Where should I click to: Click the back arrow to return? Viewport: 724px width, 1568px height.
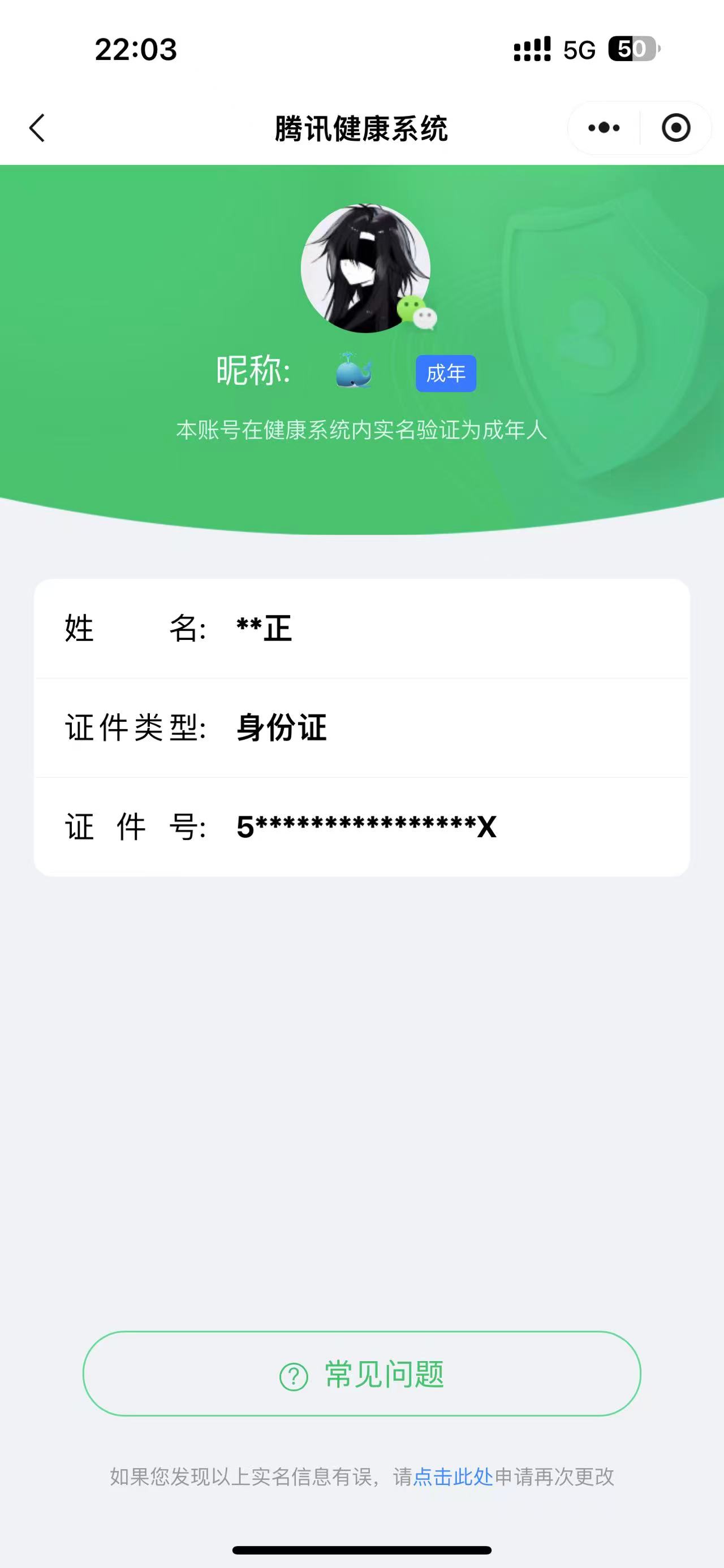38,128
